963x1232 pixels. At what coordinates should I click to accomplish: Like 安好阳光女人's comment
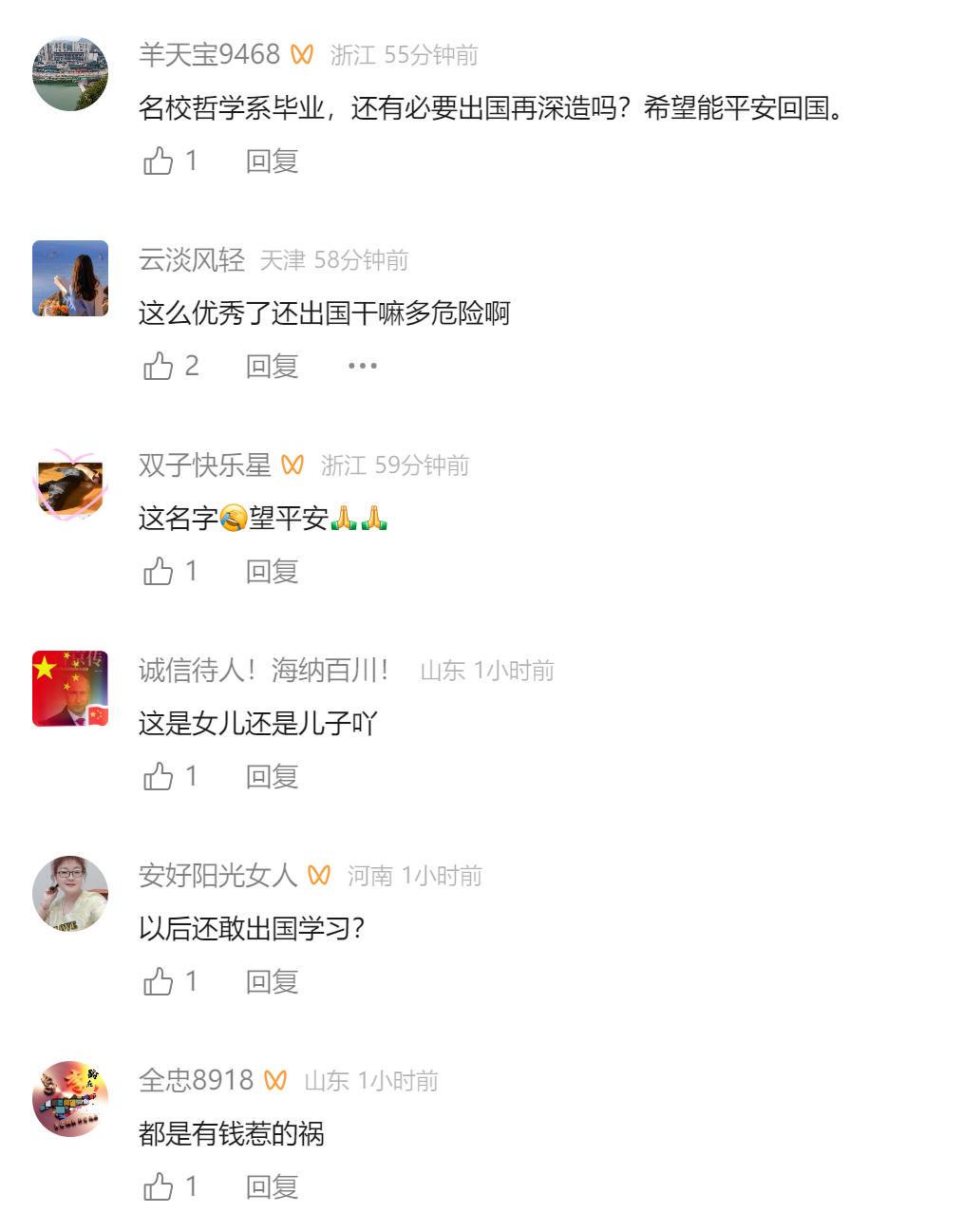coord(159,981)
